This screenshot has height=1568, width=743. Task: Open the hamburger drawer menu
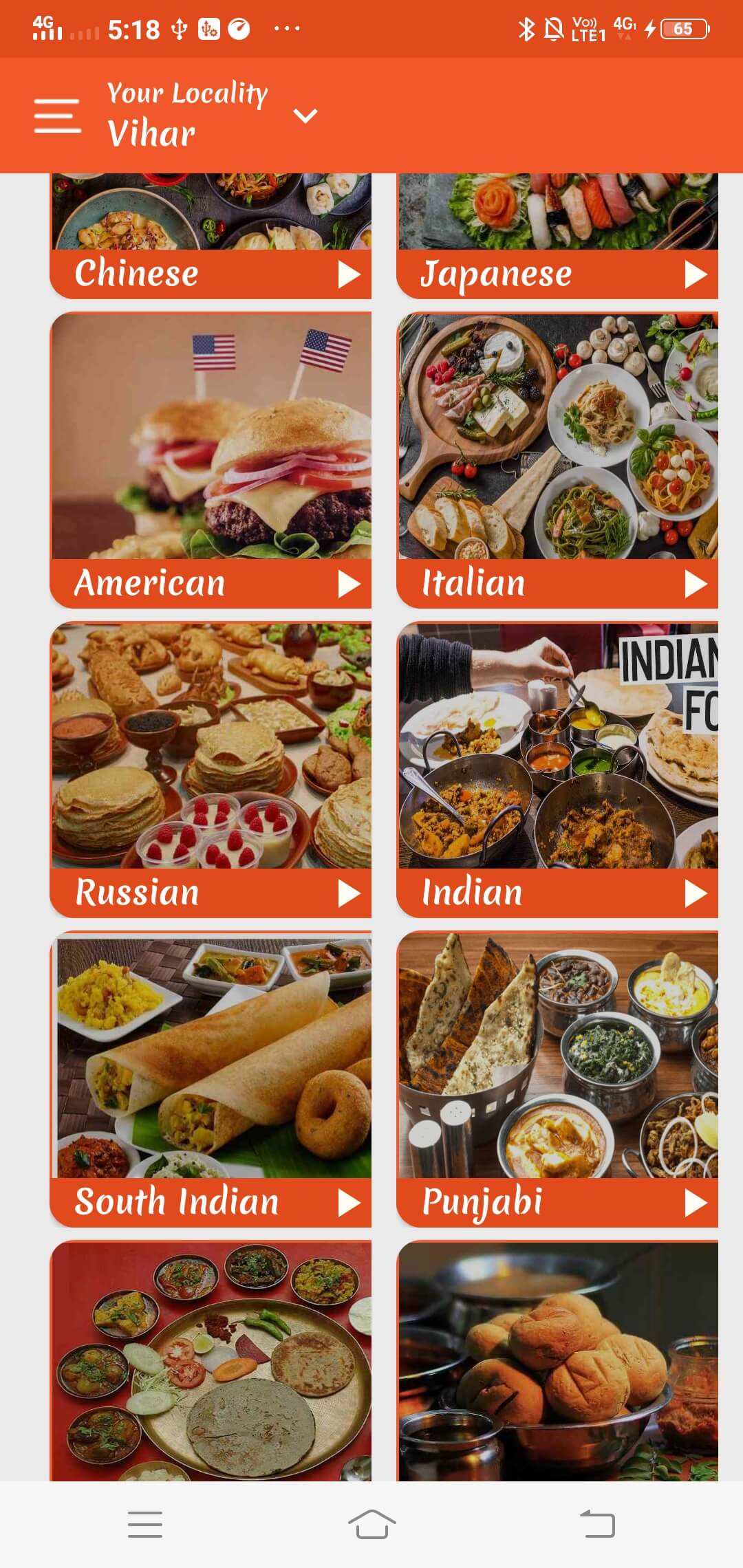[x=58, y=115]
